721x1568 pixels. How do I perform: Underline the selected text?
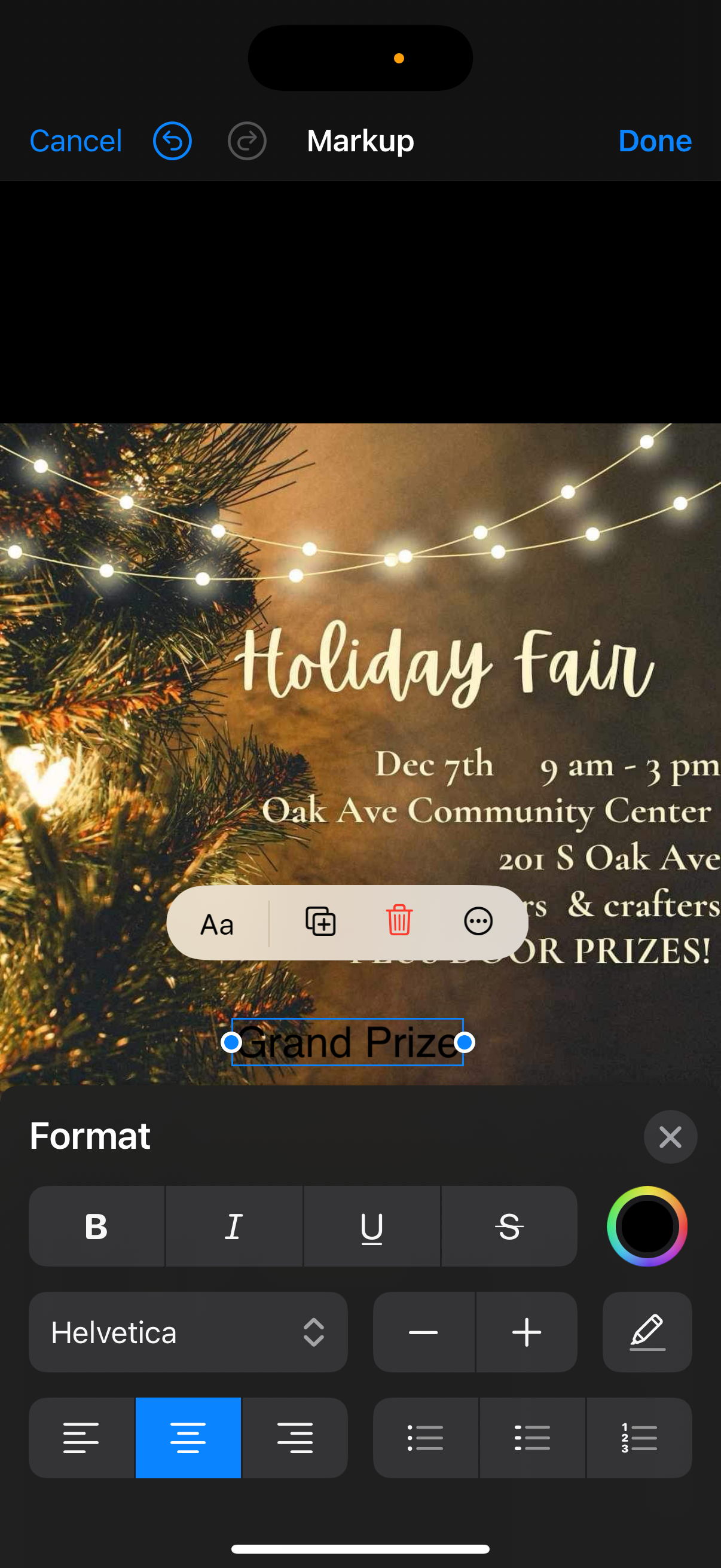(372, 1227)
